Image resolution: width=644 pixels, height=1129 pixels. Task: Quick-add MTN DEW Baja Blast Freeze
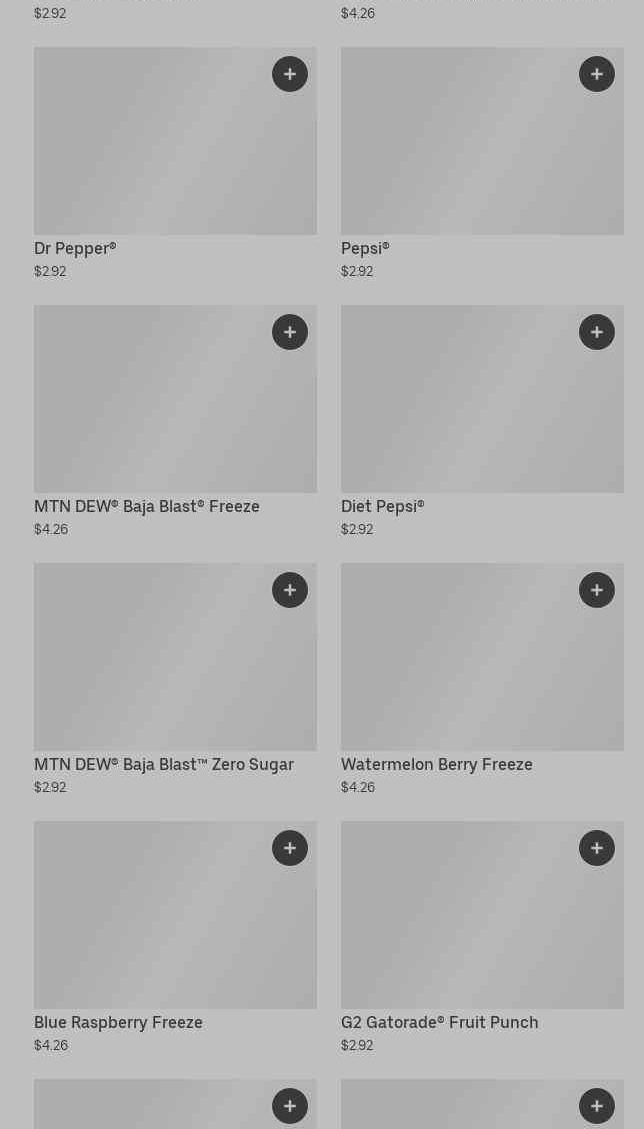pyautogui.click(x=290, y=332)
